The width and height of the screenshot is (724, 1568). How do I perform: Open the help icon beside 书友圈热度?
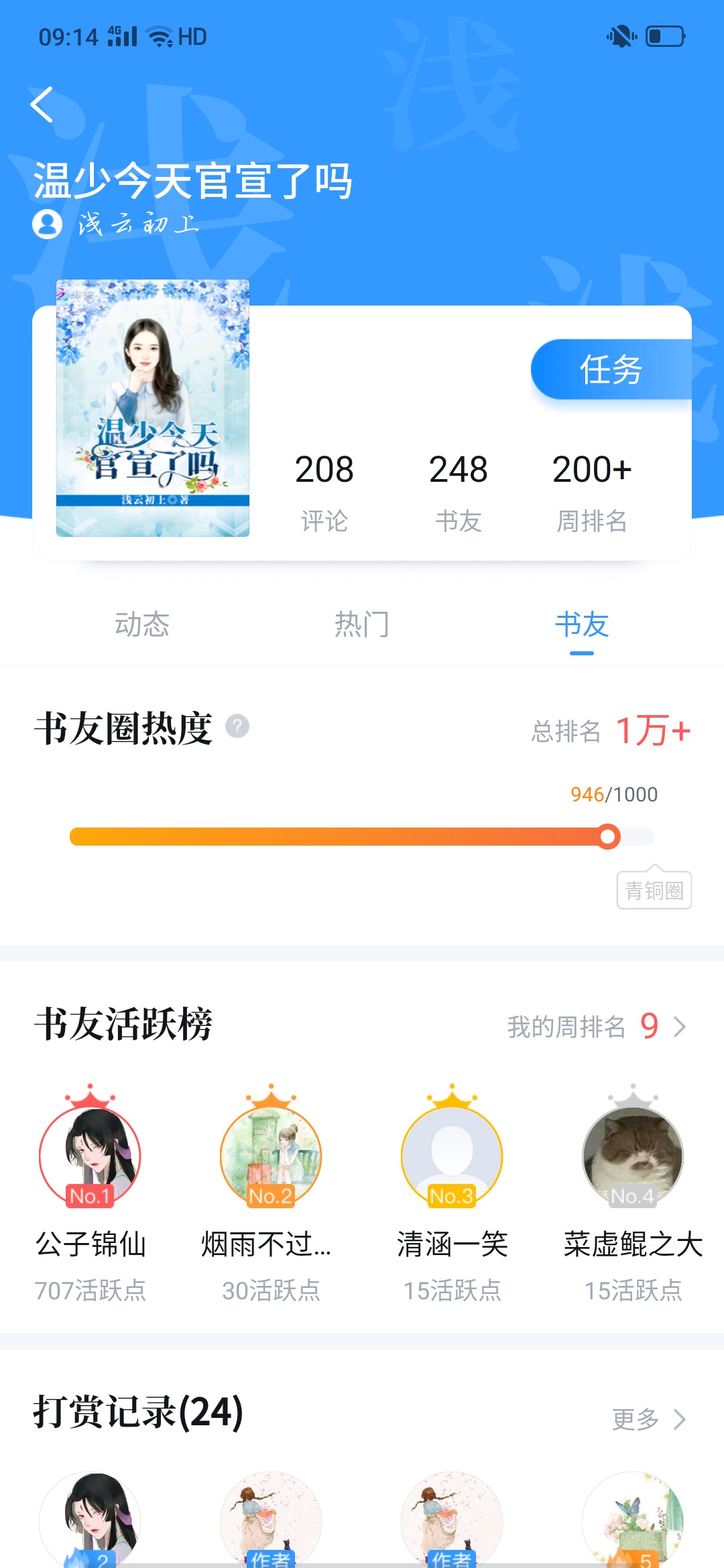(x=237, y=726)
